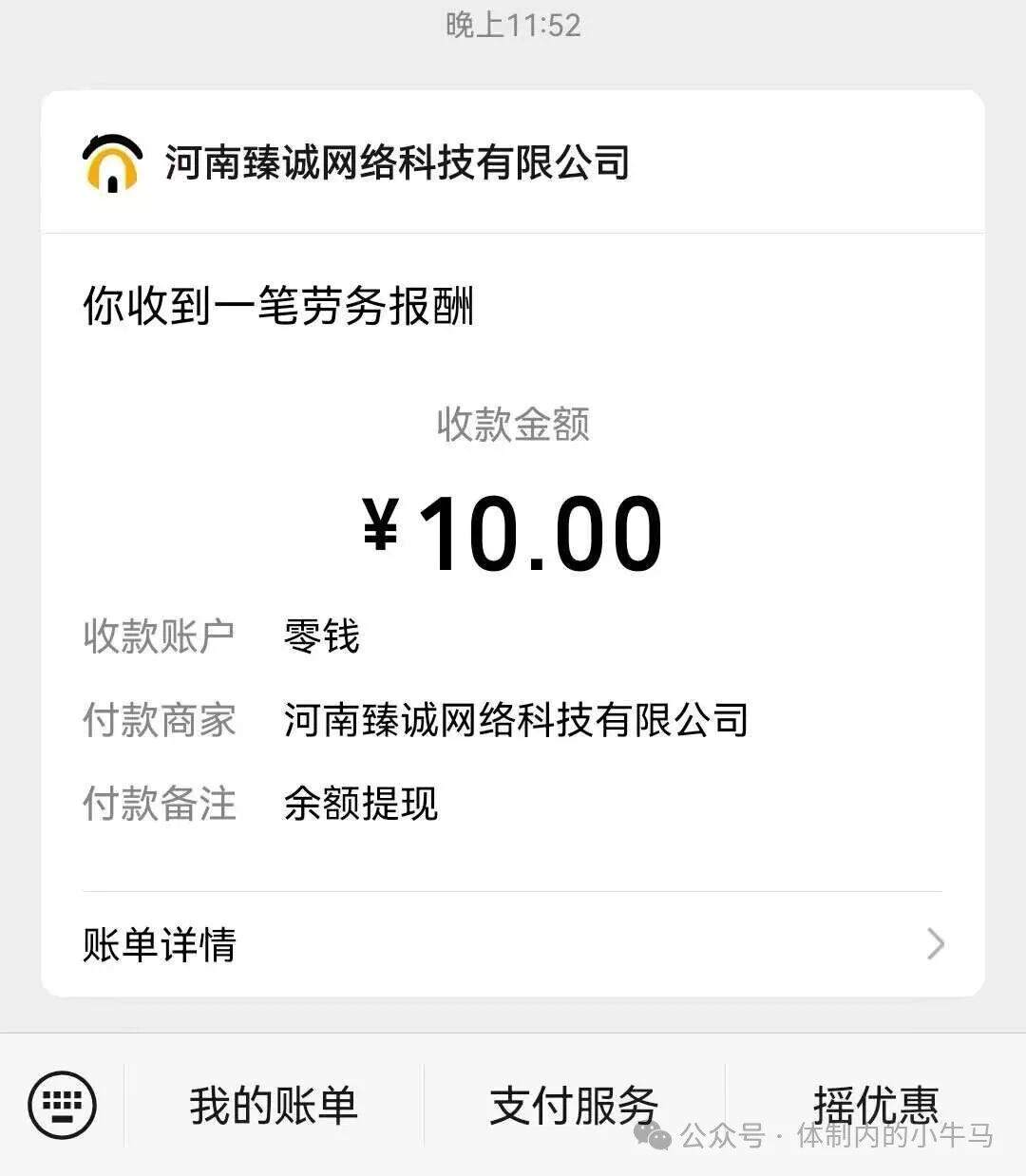The width and height of the screenshot is (1026, 1176).
Task: Expand the bill details row
Action: coord(513,944)
